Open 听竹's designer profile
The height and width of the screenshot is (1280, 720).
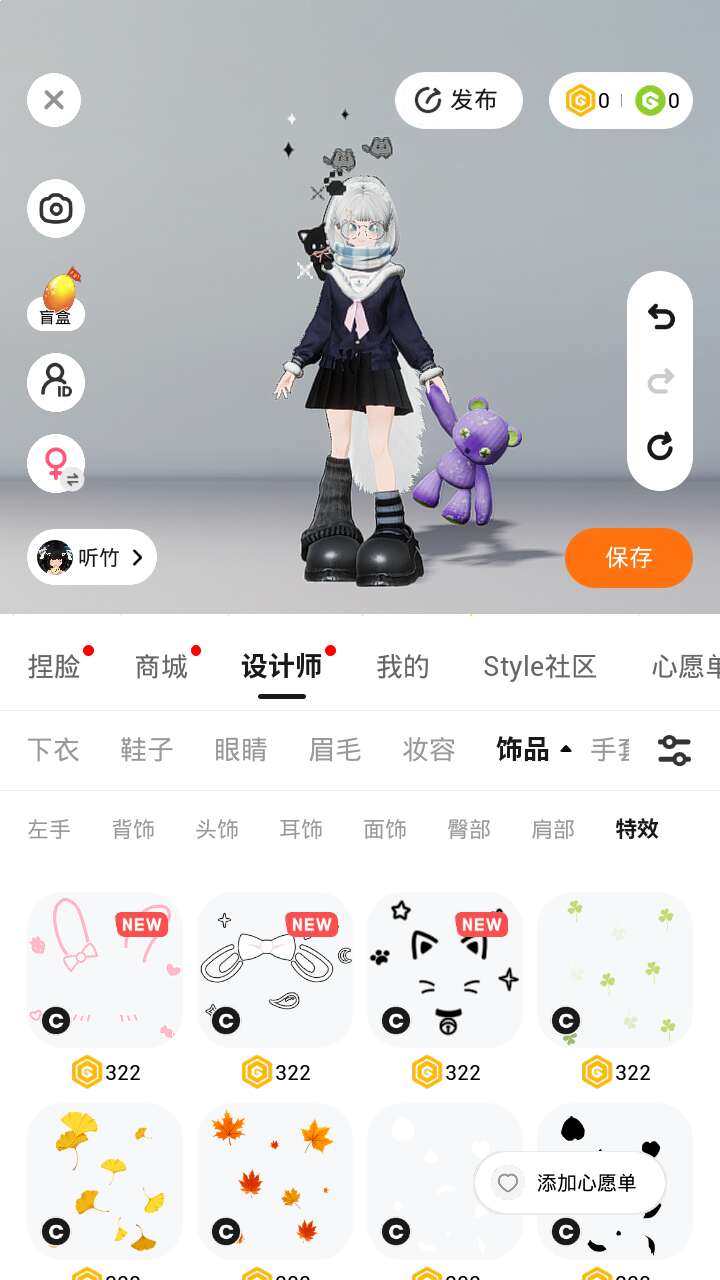coord(92,557)
